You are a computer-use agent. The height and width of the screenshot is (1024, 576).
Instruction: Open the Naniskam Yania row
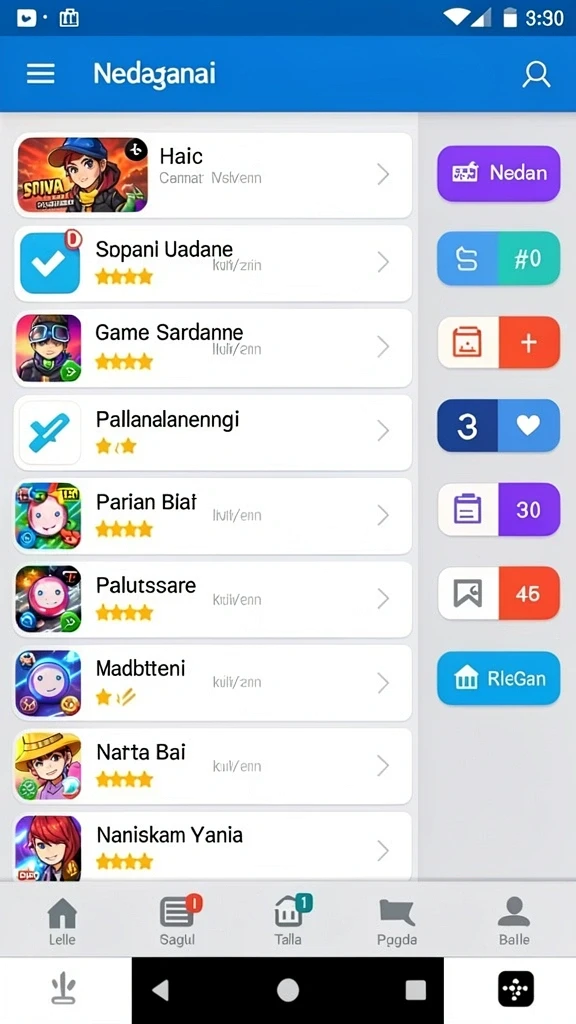point(213,847)
